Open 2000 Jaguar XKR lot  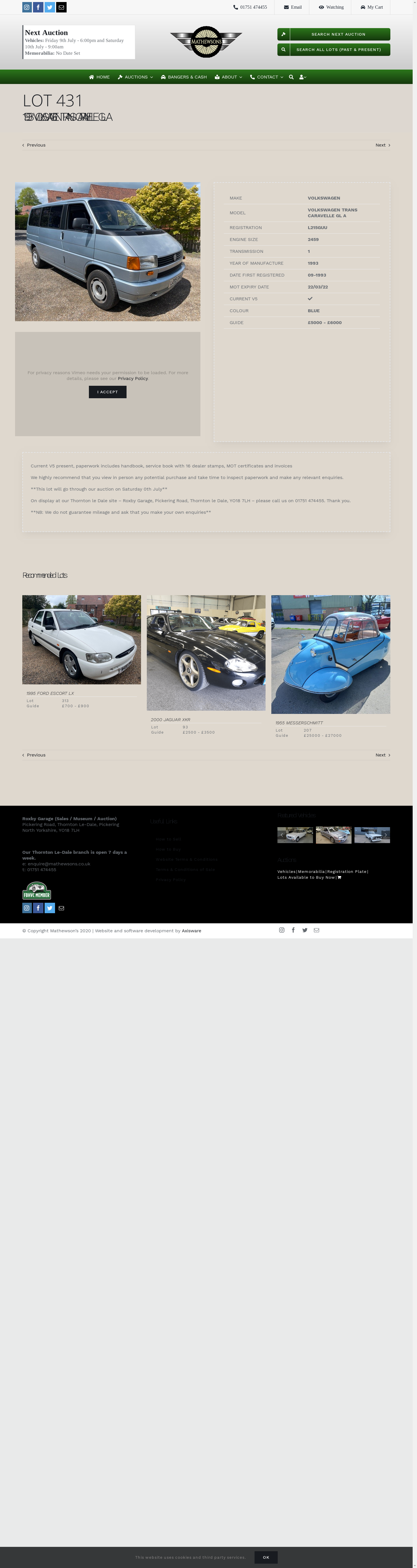206,653
